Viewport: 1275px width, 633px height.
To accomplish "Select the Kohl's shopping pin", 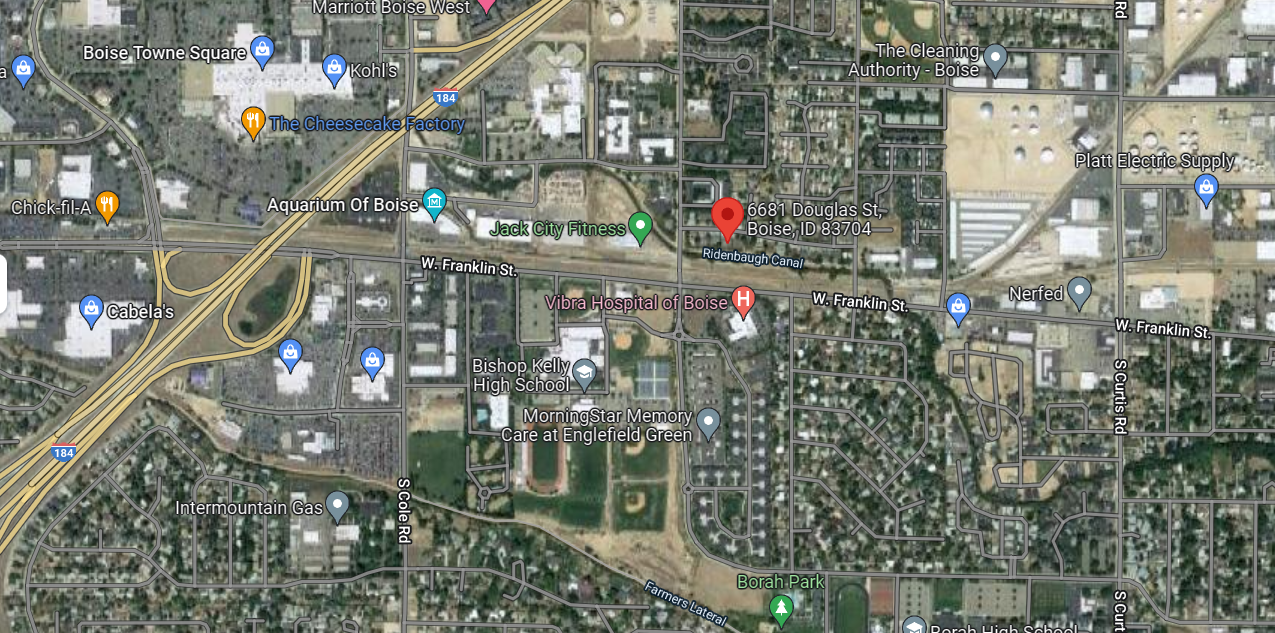I will point(335,68).
